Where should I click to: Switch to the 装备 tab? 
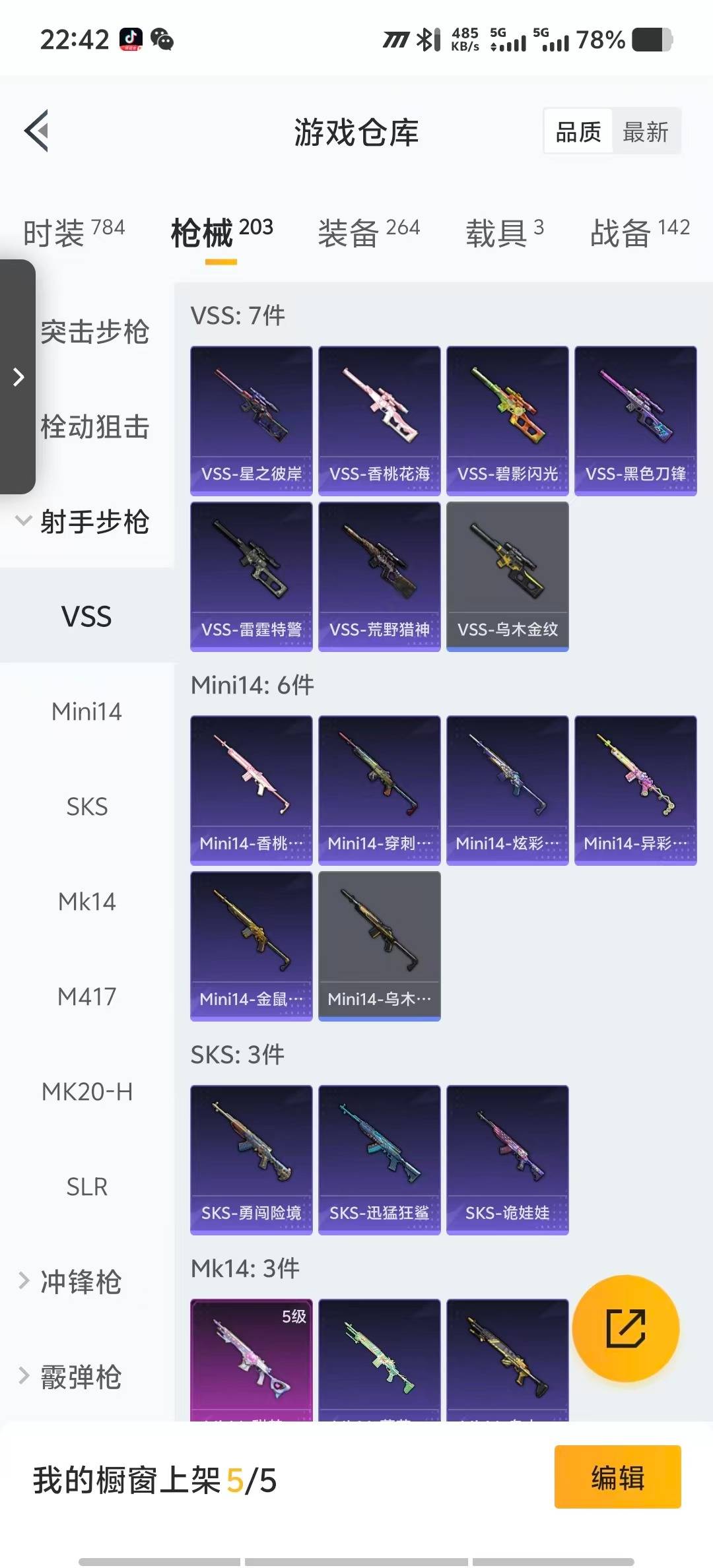tap(368, 232)
